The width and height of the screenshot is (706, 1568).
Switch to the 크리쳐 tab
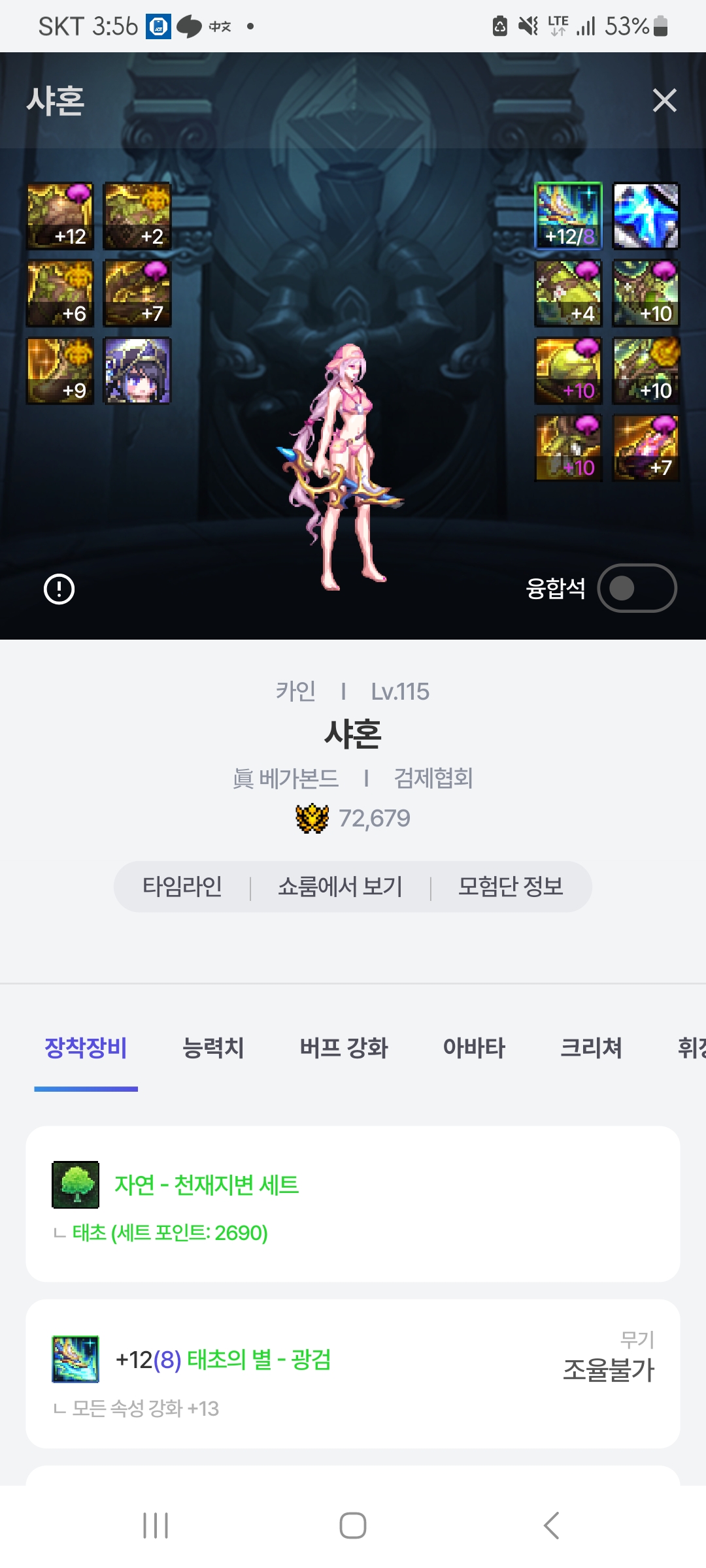click(591, 1048)
